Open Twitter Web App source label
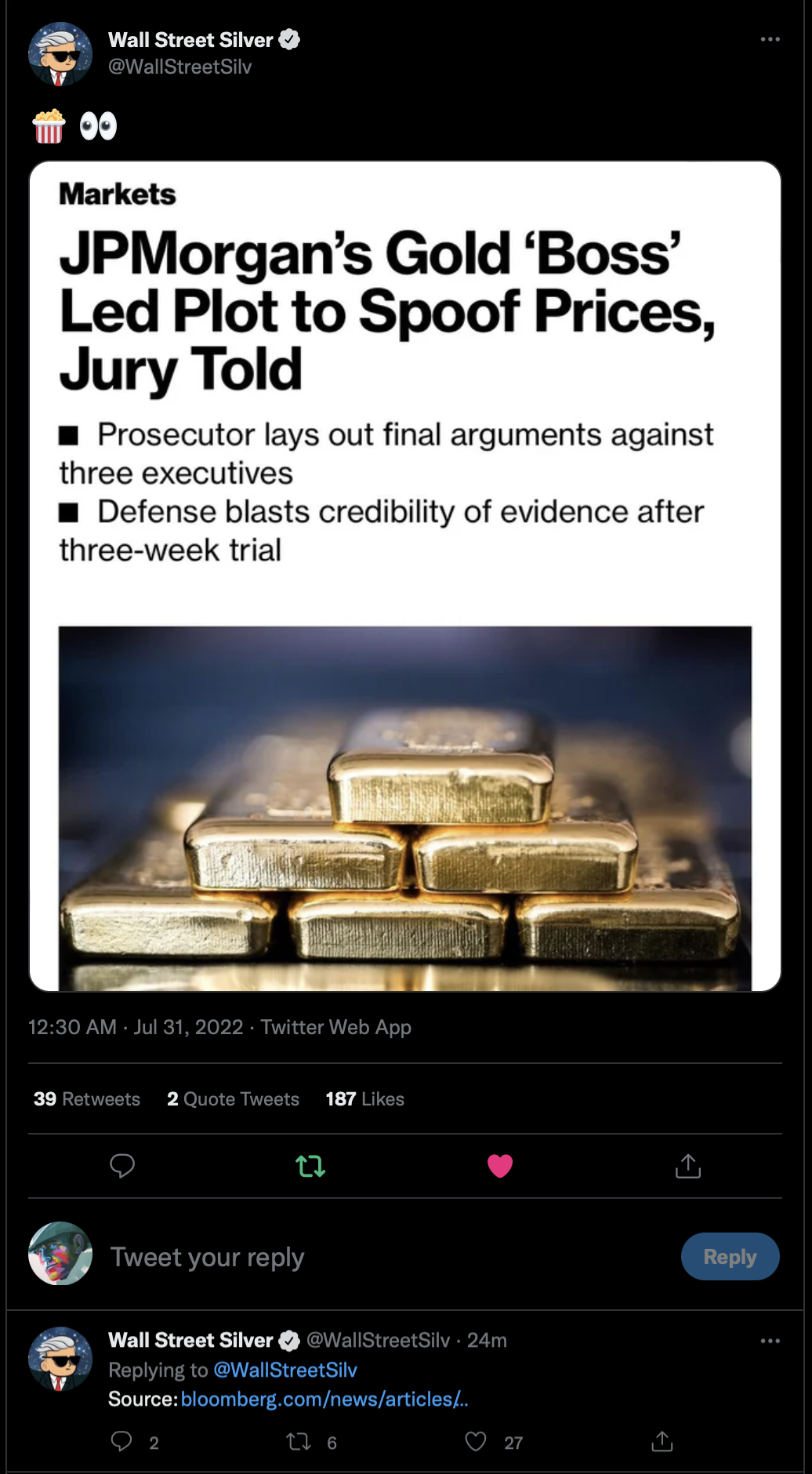Screen dimensions: 812x1474 point(335,1027)
